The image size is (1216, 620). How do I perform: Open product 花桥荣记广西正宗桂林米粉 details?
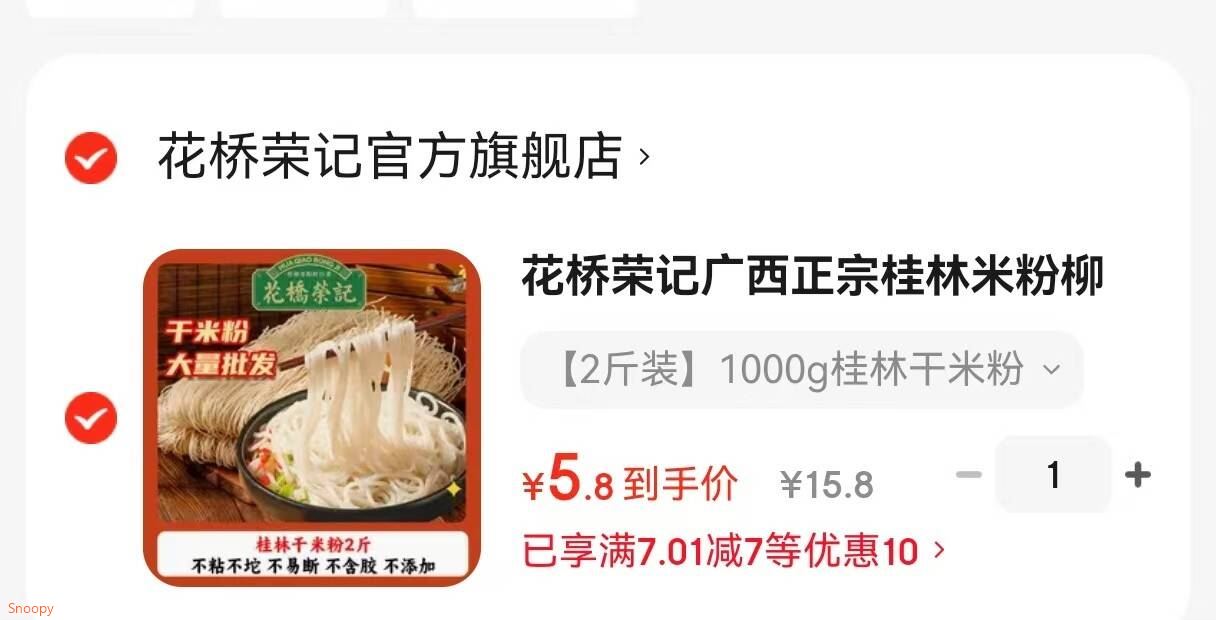point(812,276)
